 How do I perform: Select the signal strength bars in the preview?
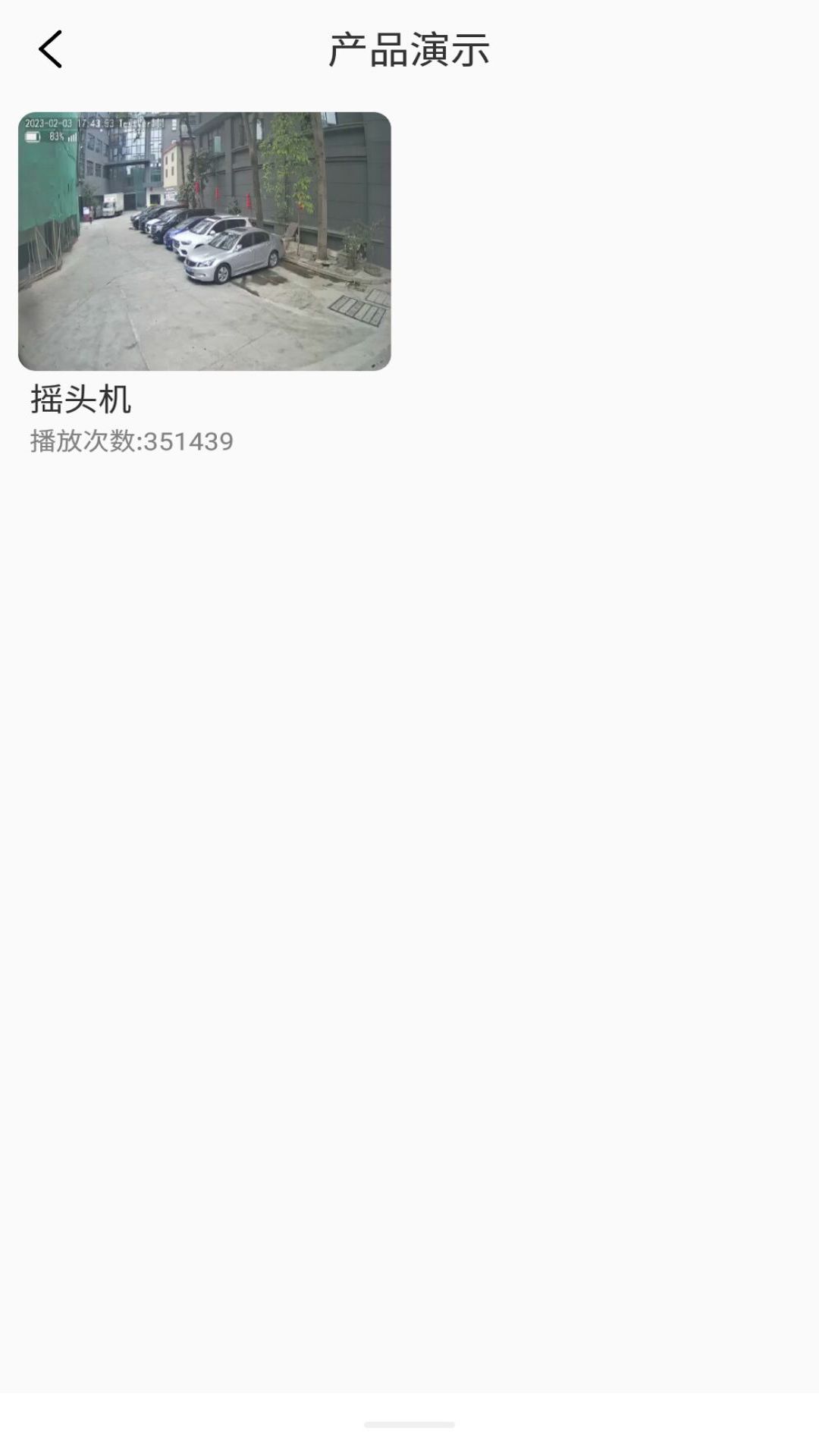pyautogui.click(x=74, y=138)
